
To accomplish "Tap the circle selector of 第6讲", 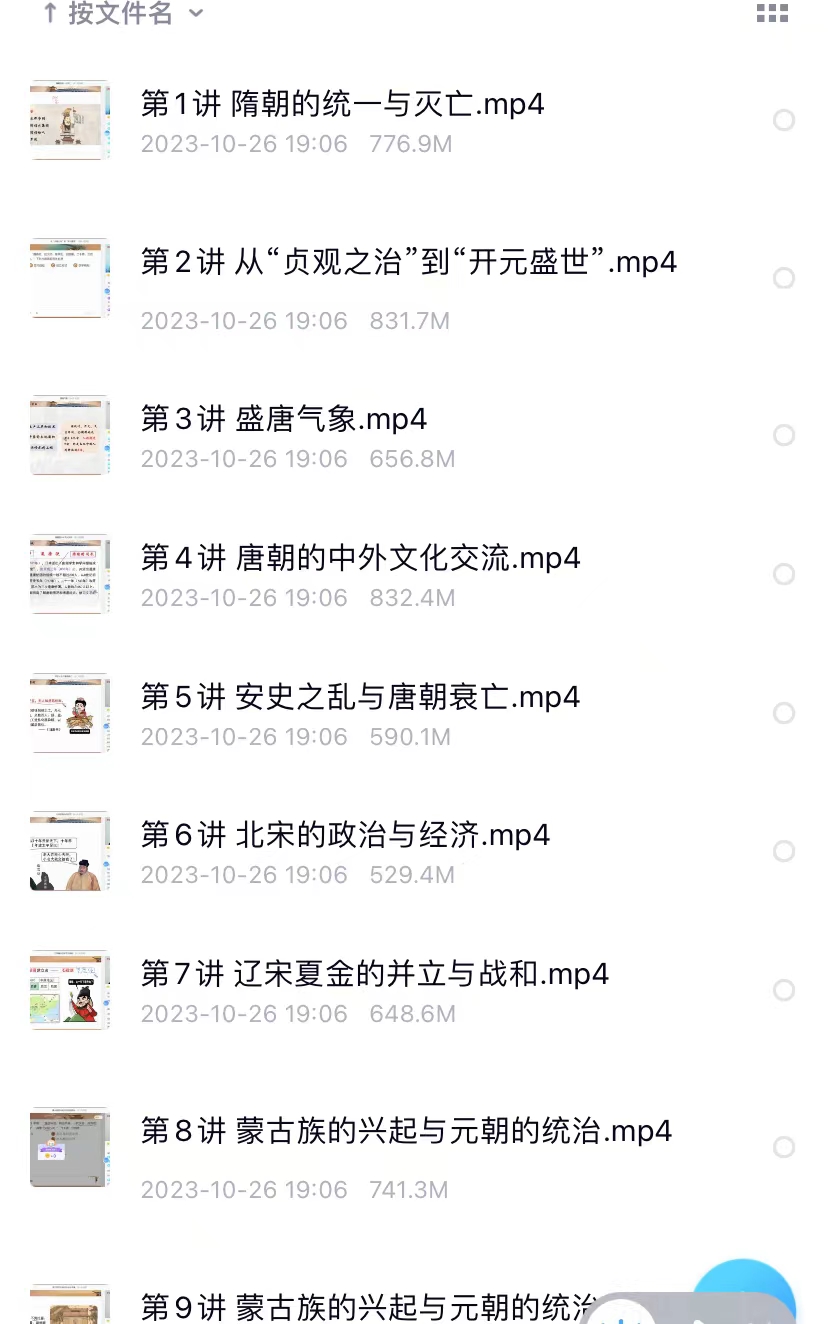I will point(784,852).
